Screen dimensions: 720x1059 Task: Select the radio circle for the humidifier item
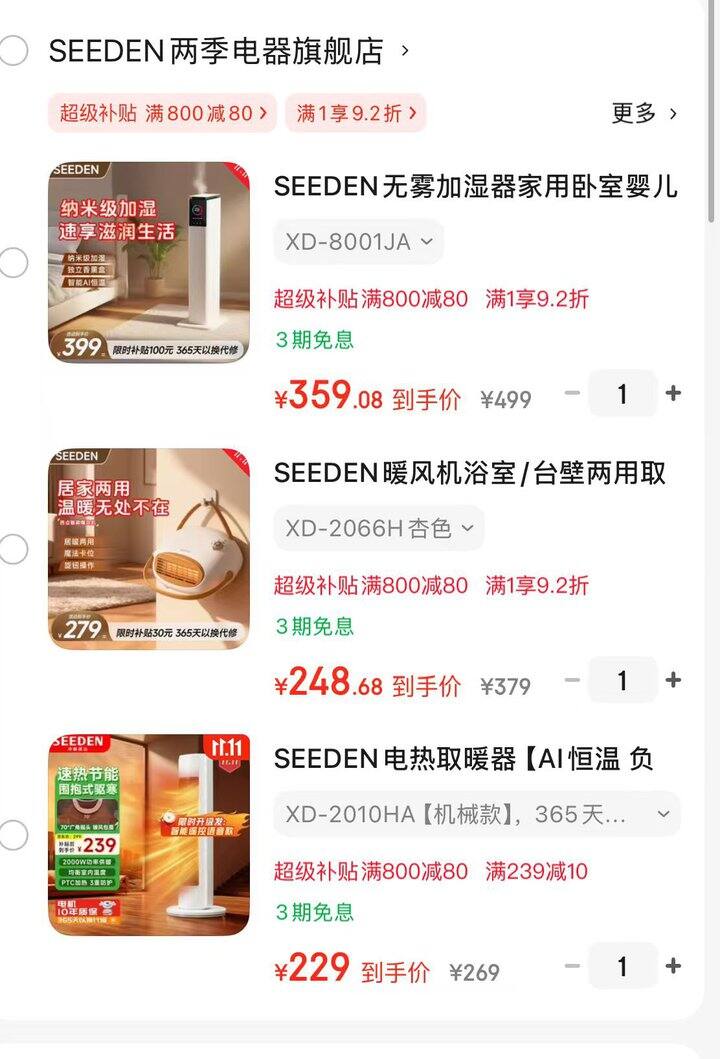(14, 264)
